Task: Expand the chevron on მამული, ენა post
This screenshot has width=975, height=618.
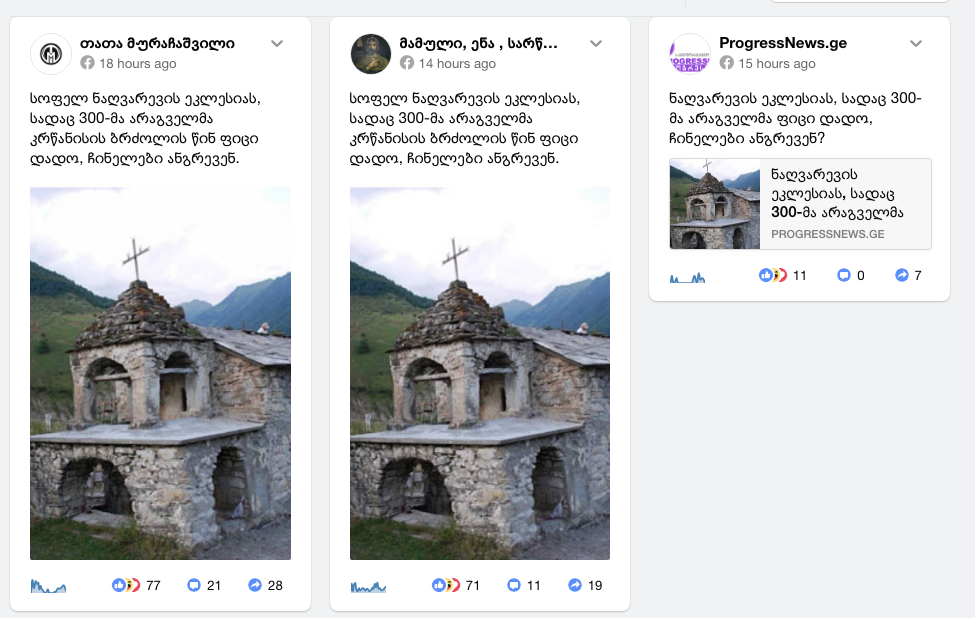Action: pyautogui.click(x=596, y=43)
